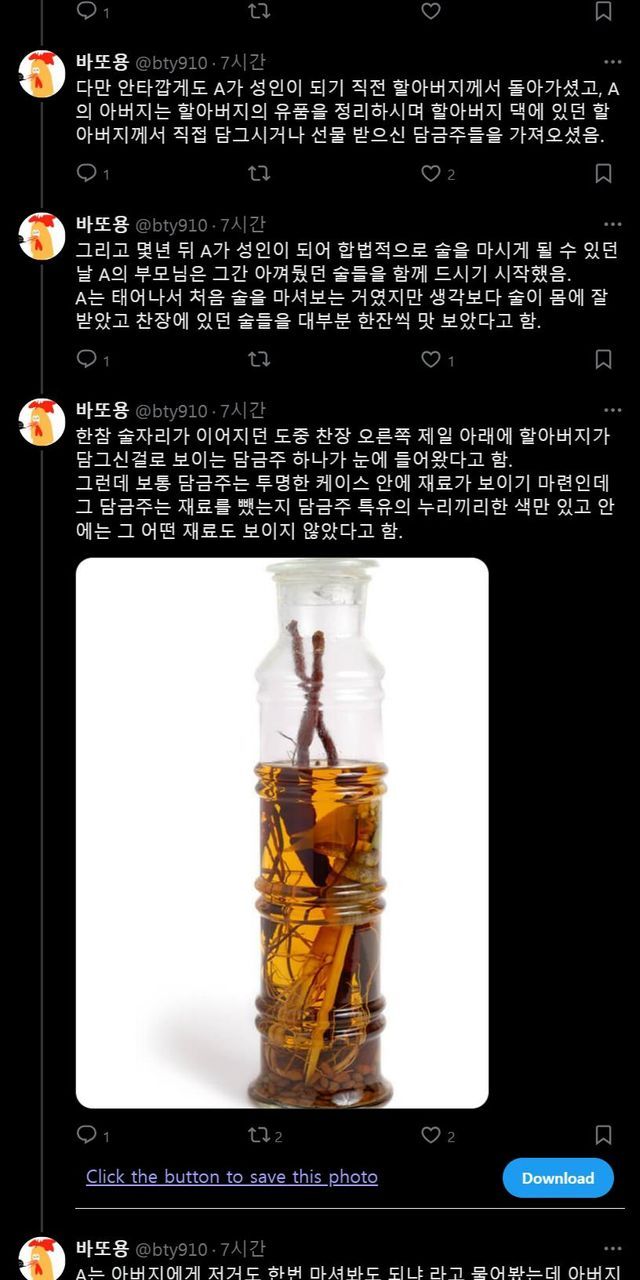Open the "Click the button to save this photo" link

[x=232, y=1177]
